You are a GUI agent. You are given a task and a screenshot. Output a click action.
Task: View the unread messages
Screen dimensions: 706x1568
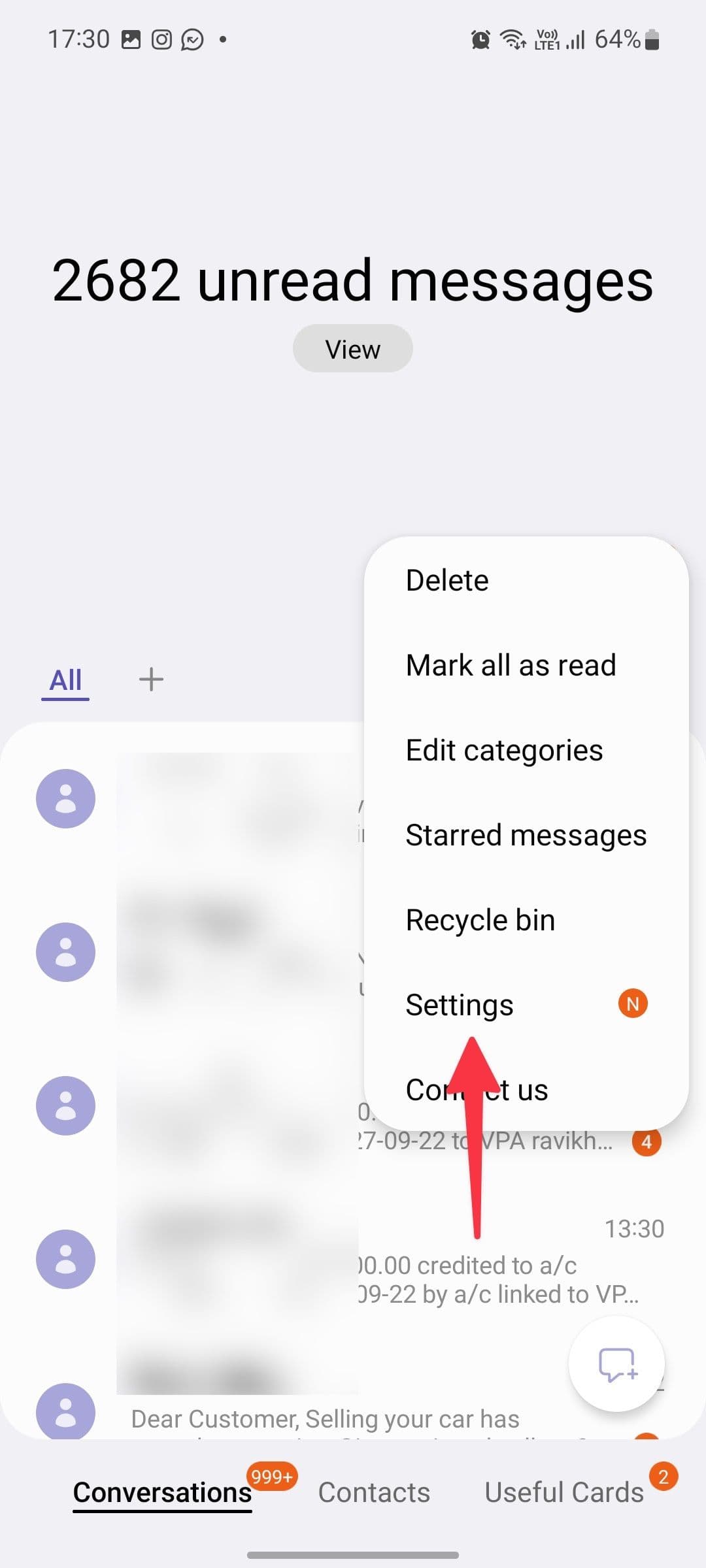(x=352, y=349)
